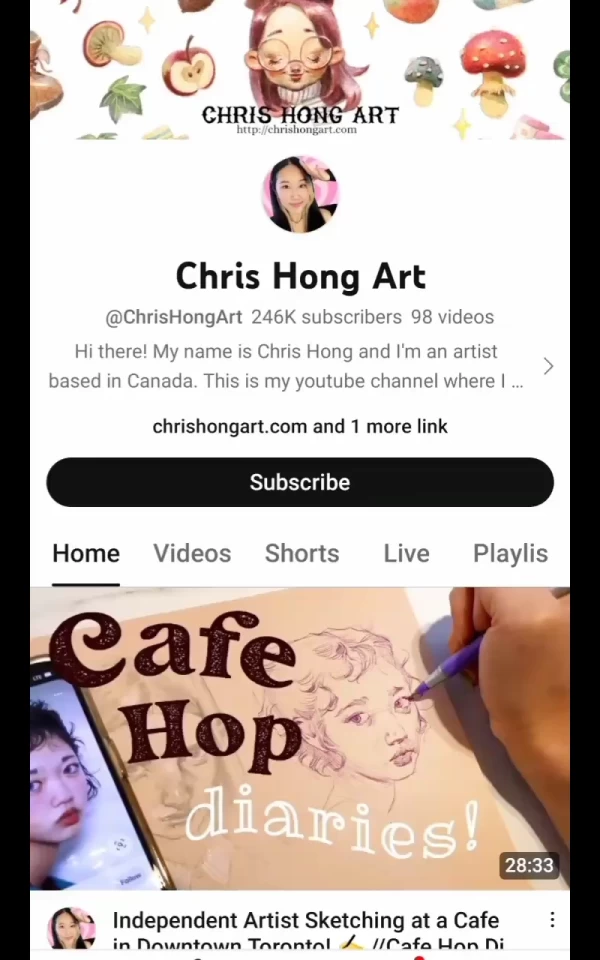Subscribe to Chris Hong Art channel

[300, 482]
